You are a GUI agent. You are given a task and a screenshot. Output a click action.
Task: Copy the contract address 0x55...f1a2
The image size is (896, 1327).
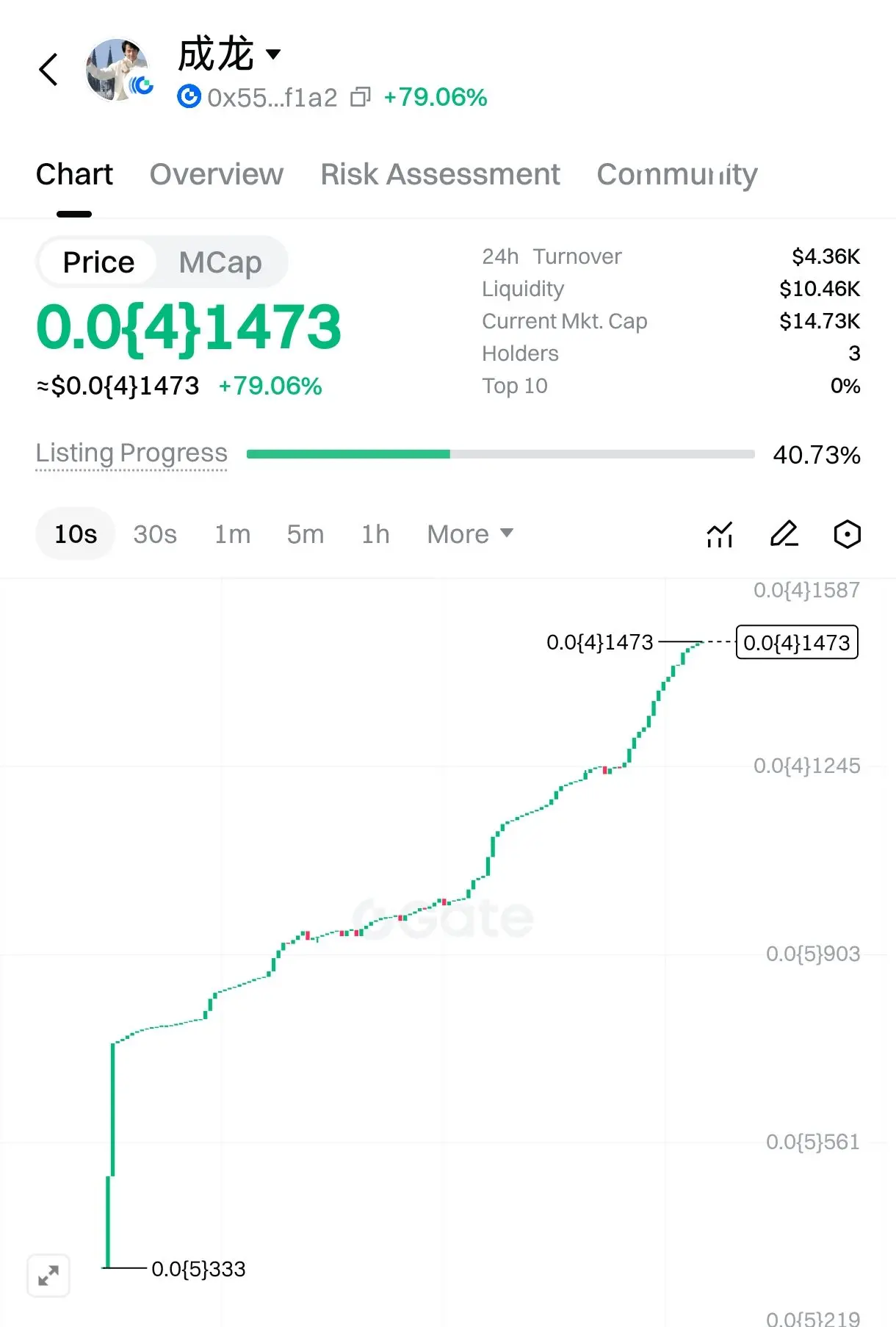pos(360,97)
